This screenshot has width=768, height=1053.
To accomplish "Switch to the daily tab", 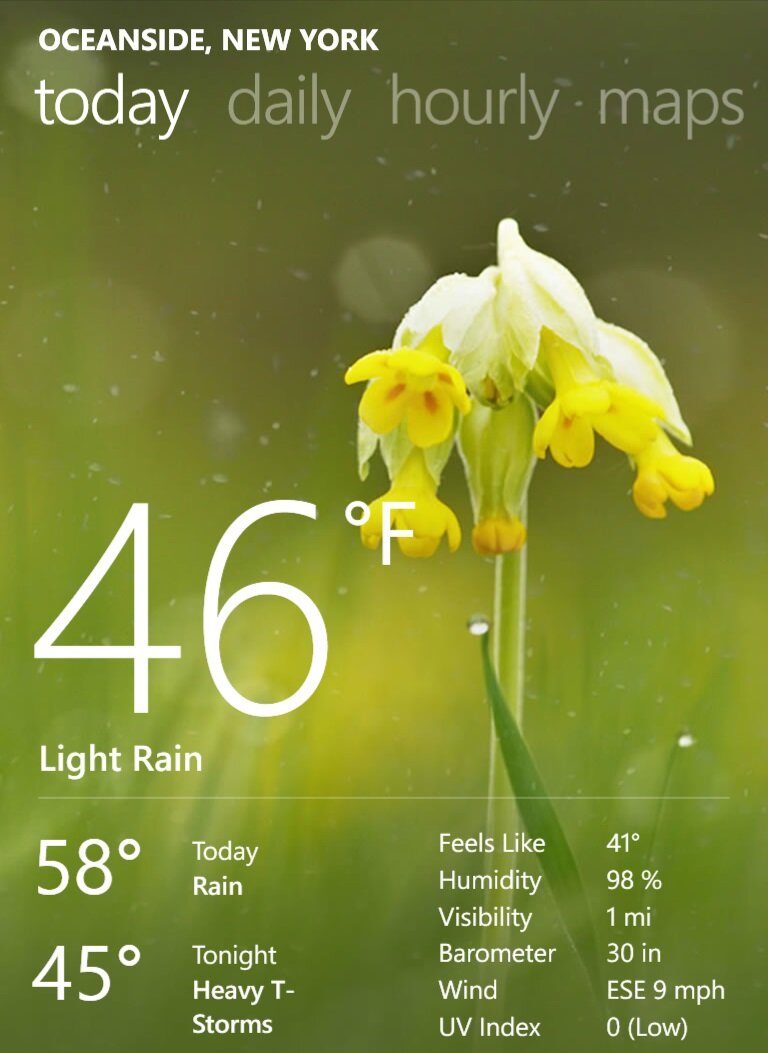I will [289, 104].
